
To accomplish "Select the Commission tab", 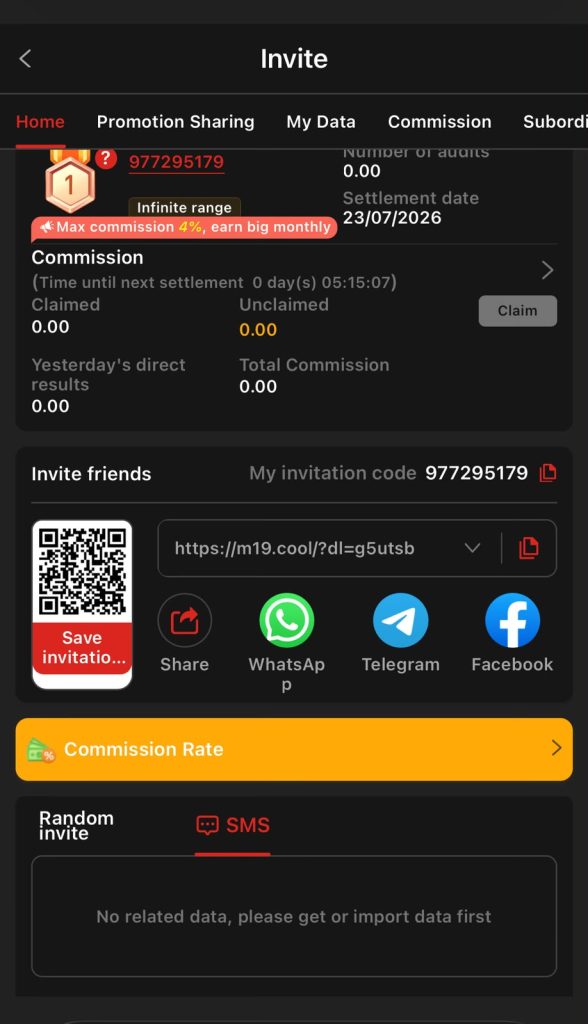I will [439, 122].
